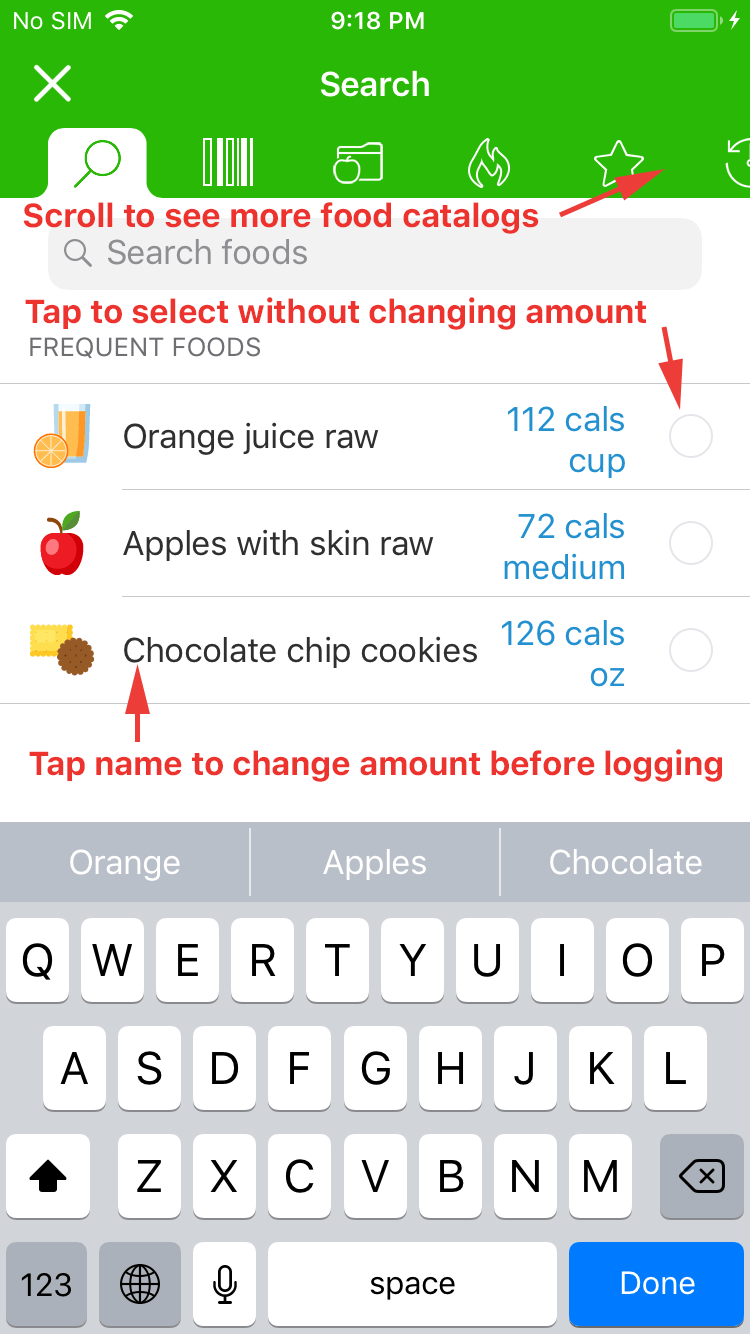The image size is (750, 1334).
Task: Tap Done on the keyboard
Action: click(657, 1284)
